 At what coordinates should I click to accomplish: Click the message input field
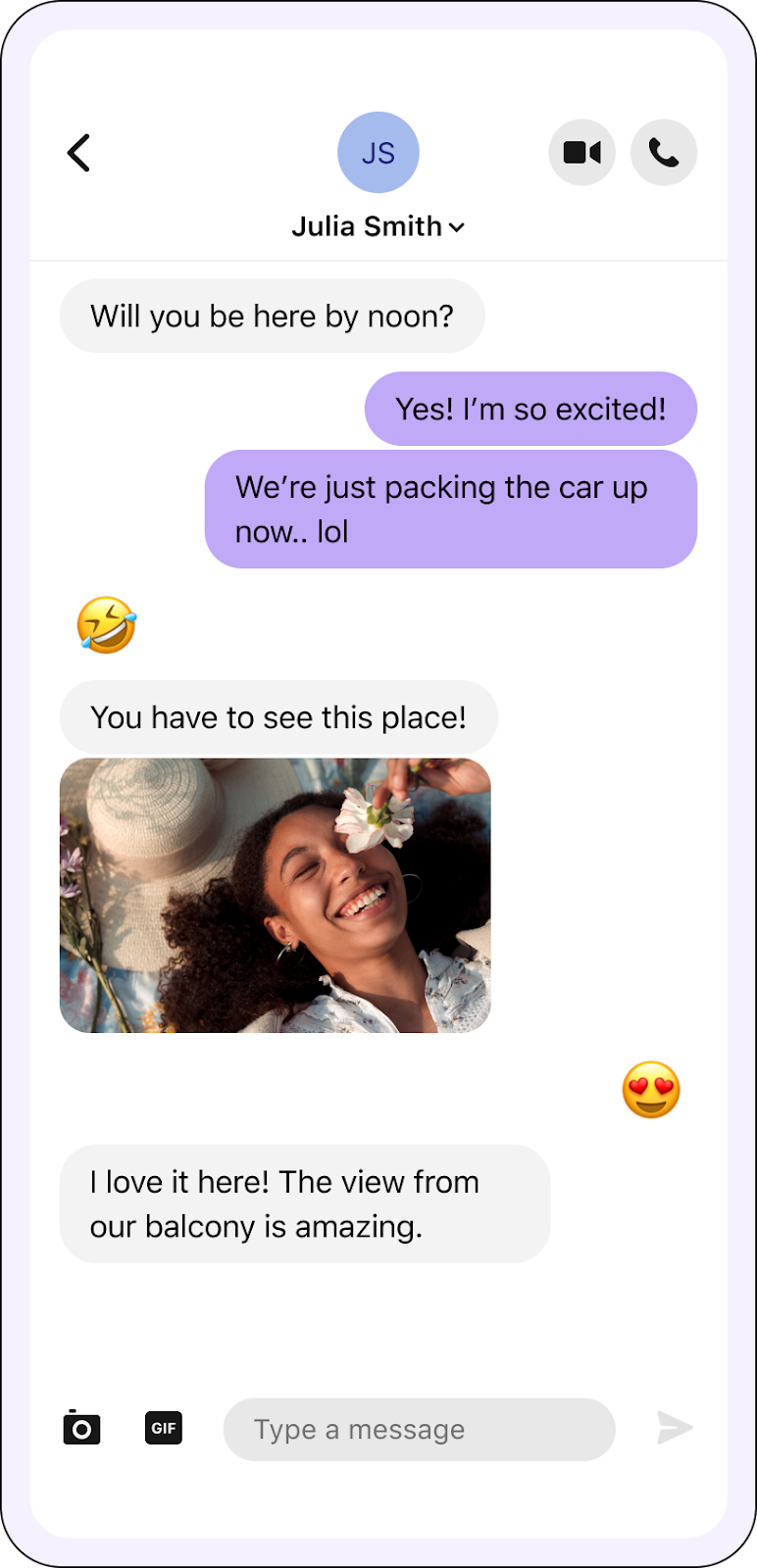coord(419,1429)
